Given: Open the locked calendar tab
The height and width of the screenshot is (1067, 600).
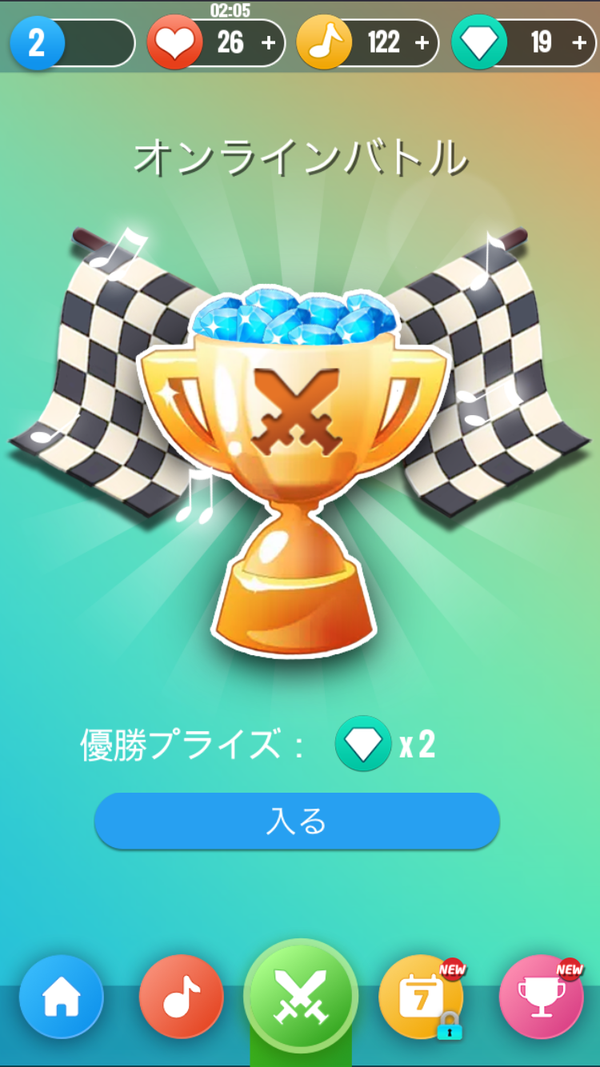Looking at the screenshot, I should pyautogui.click(x=420, y=996).
